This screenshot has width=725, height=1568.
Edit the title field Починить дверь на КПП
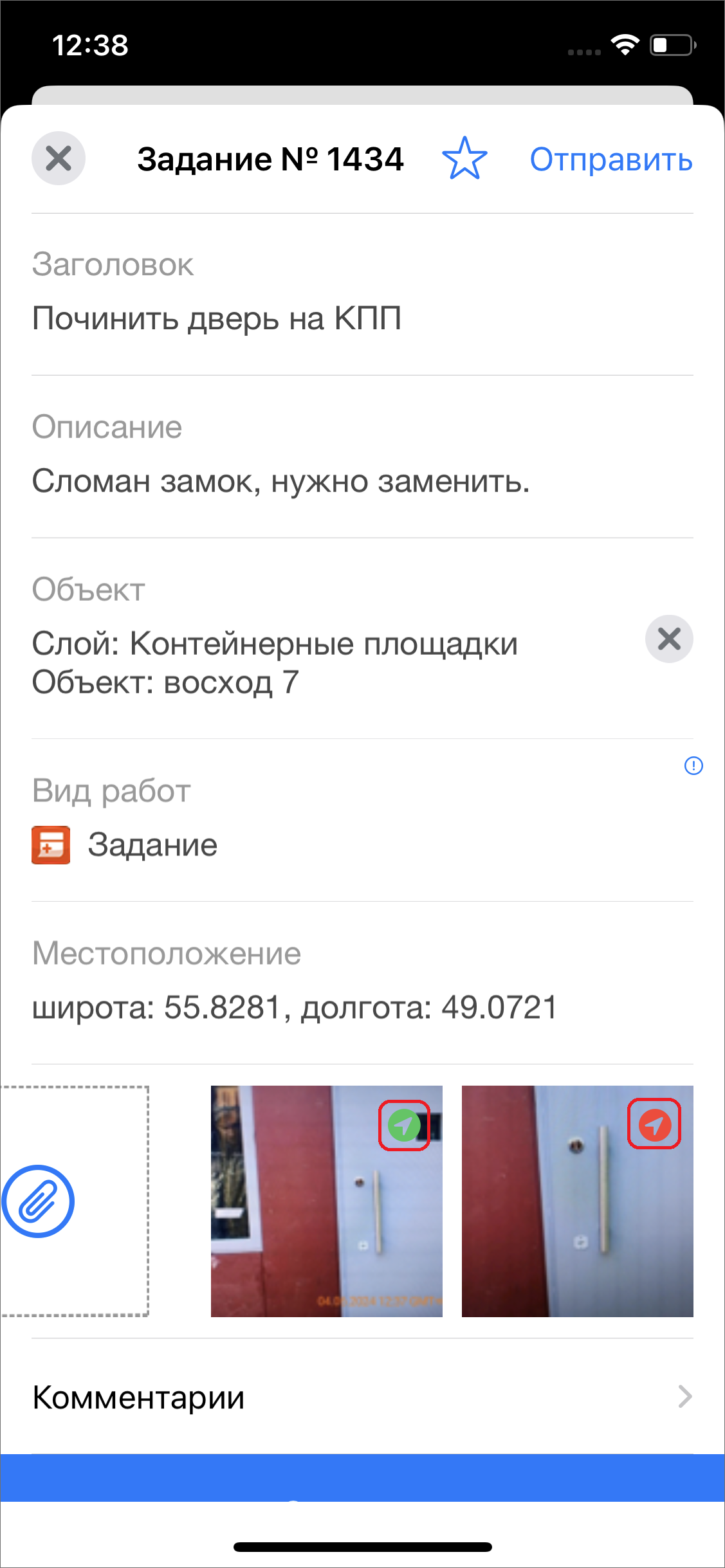[217, 318]
